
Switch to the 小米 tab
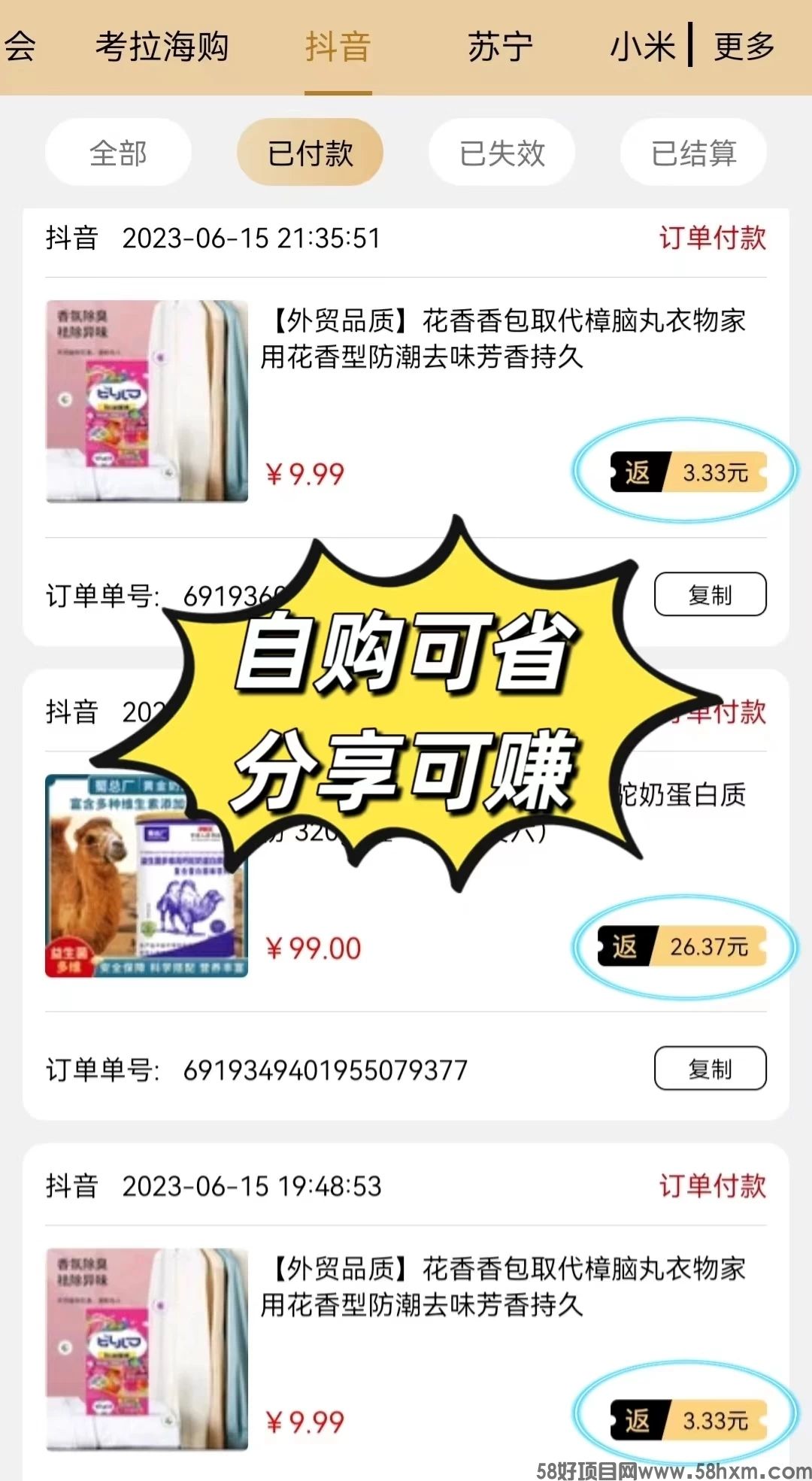(x=642, y=47)
